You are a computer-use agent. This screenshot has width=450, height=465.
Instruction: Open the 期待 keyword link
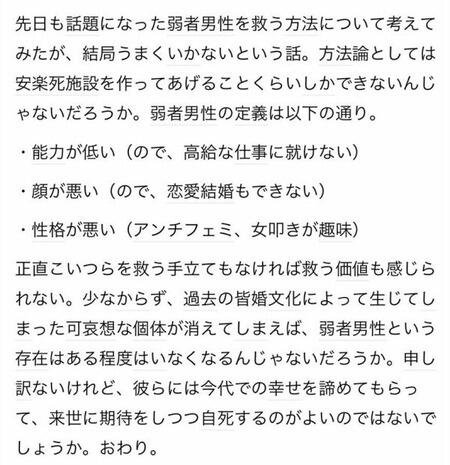(x=116, y=418)
